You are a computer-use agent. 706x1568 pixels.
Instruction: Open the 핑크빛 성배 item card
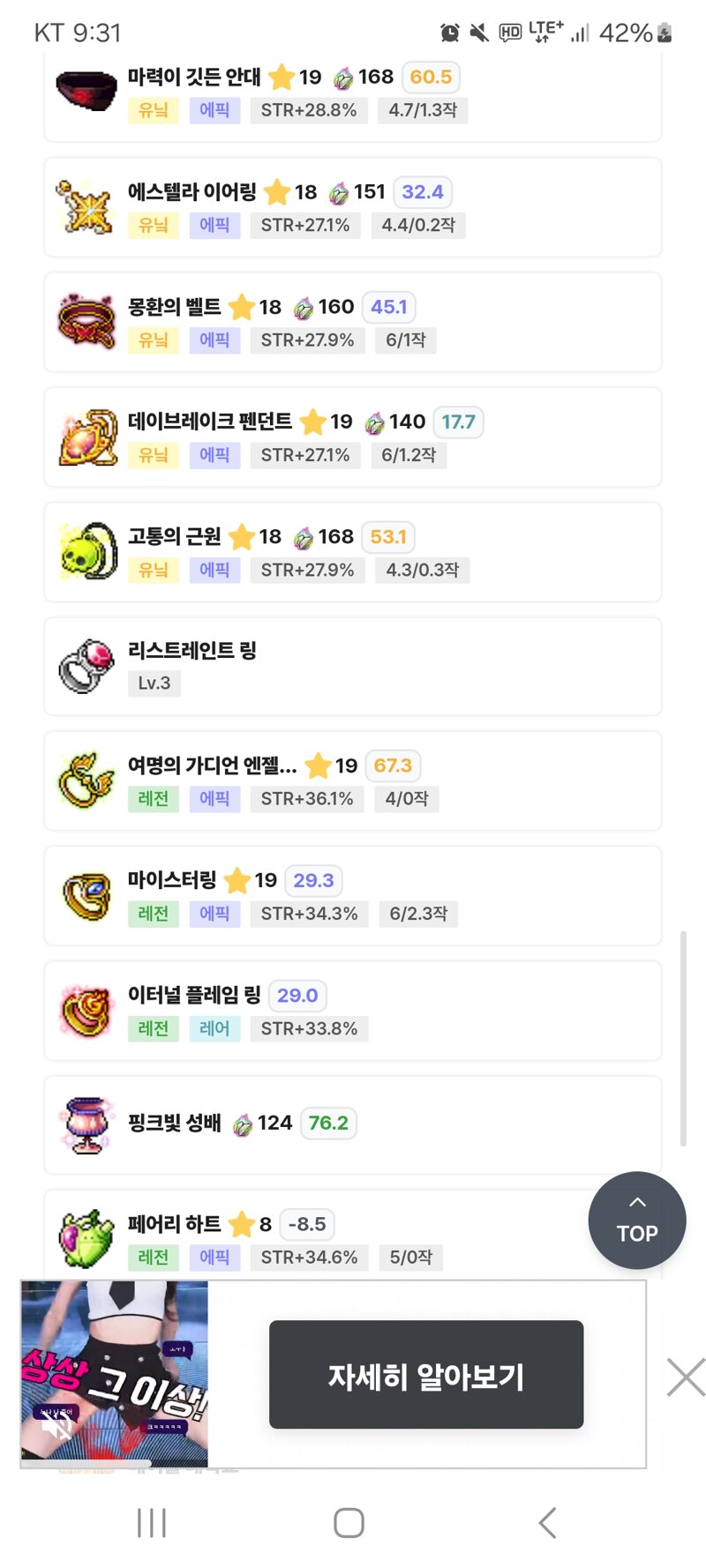353,1124
